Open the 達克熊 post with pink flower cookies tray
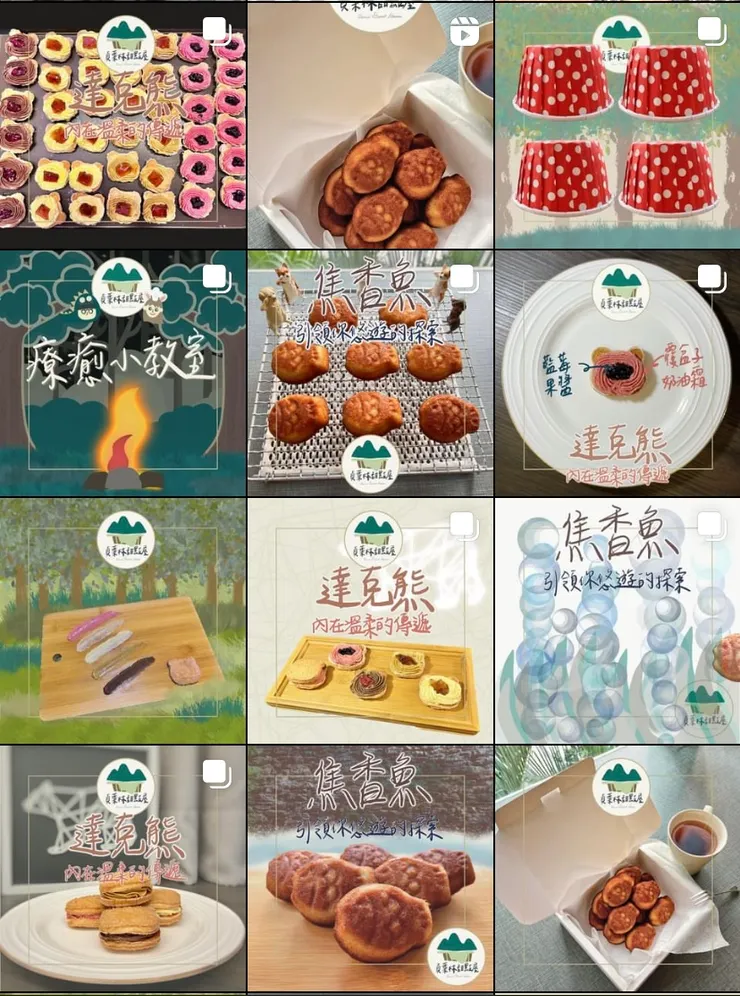Viewport: 740px width, 996px height. [123, 125]
